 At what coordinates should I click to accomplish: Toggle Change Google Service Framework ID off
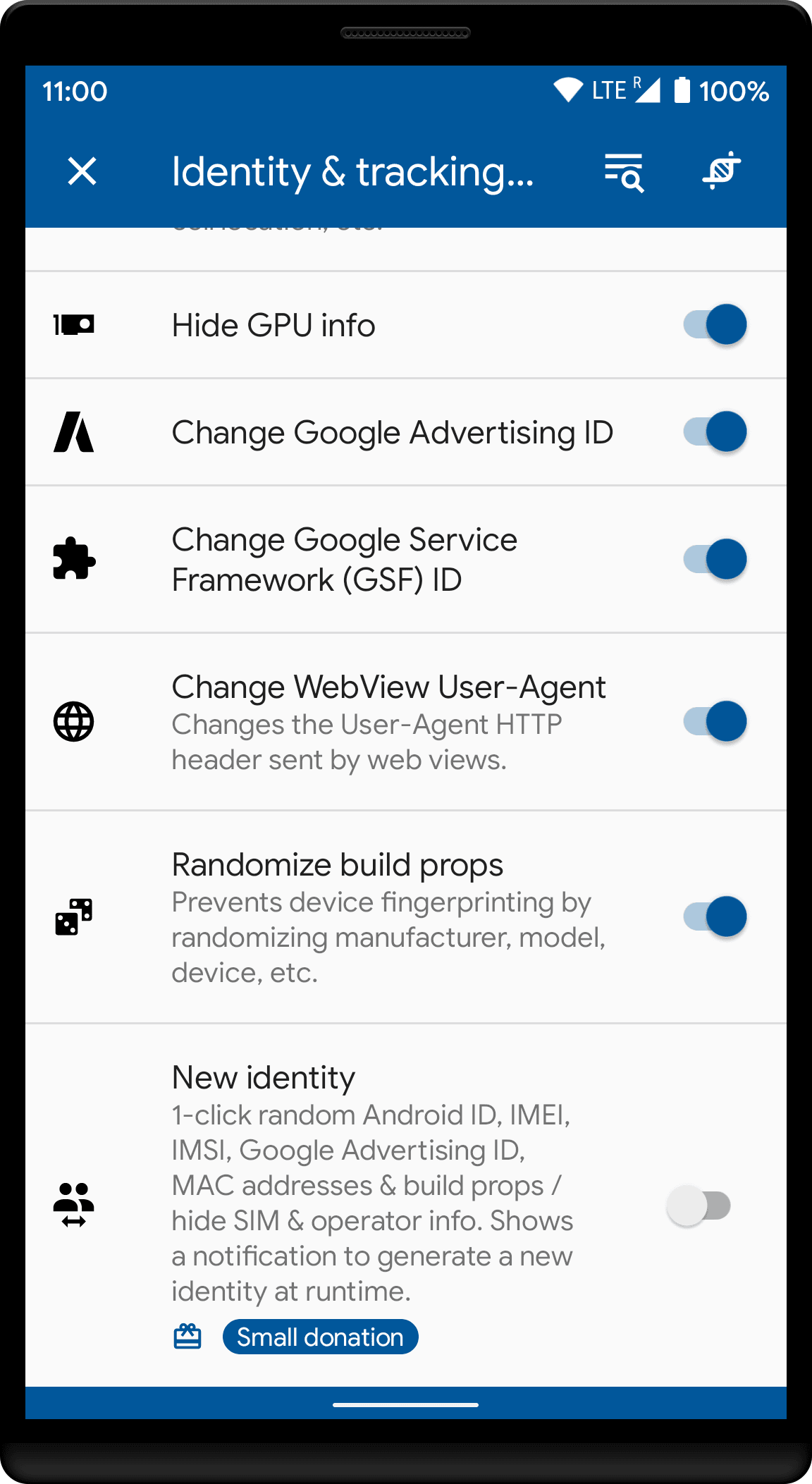click(x=715, y=560)
